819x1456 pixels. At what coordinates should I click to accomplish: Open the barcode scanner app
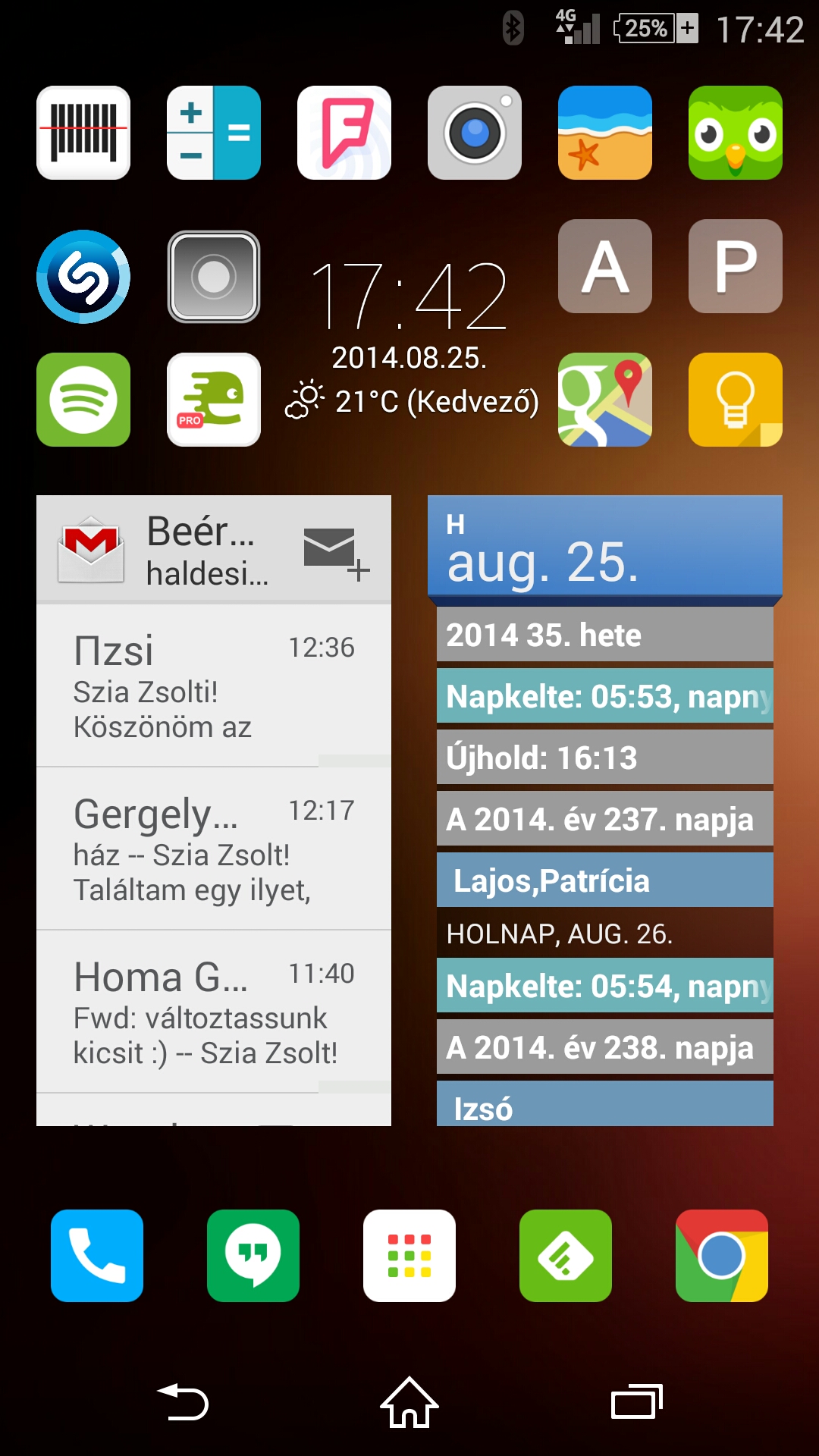pos(83,133)
